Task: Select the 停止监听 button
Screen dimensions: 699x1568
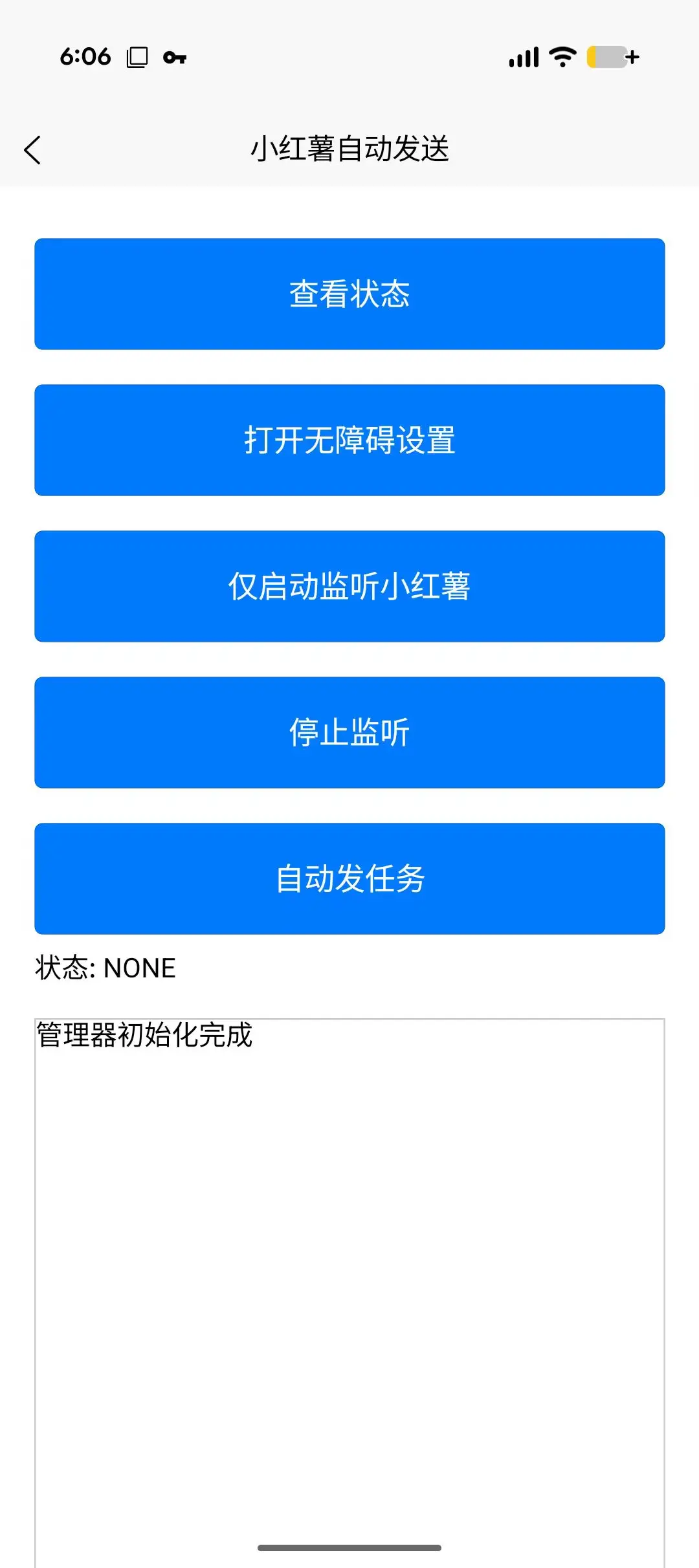Action: [x=349, y=733]
